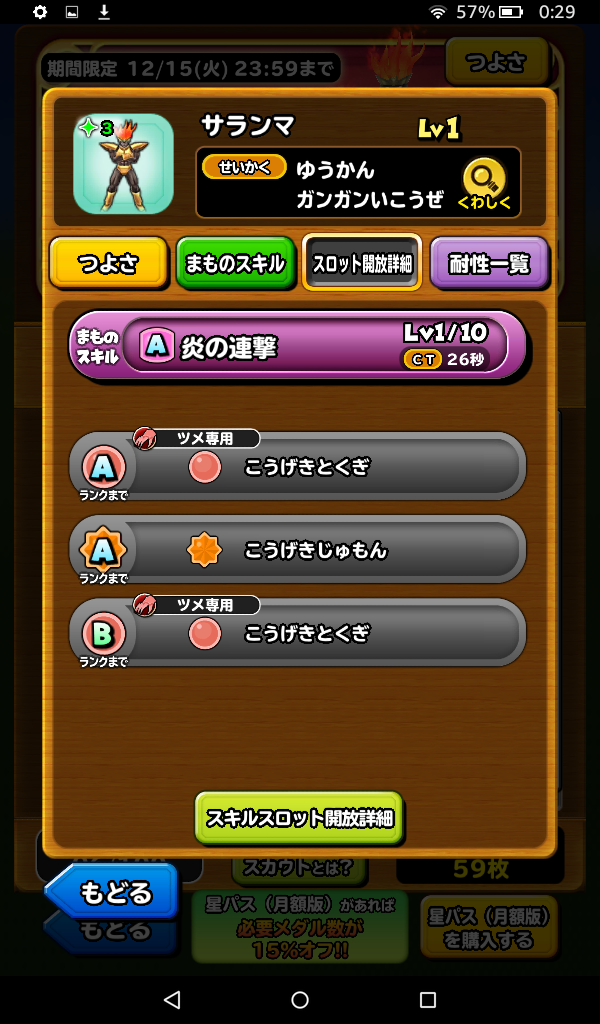Tap the Android back navigation button

pyautogui.click(x=171, y=999)
